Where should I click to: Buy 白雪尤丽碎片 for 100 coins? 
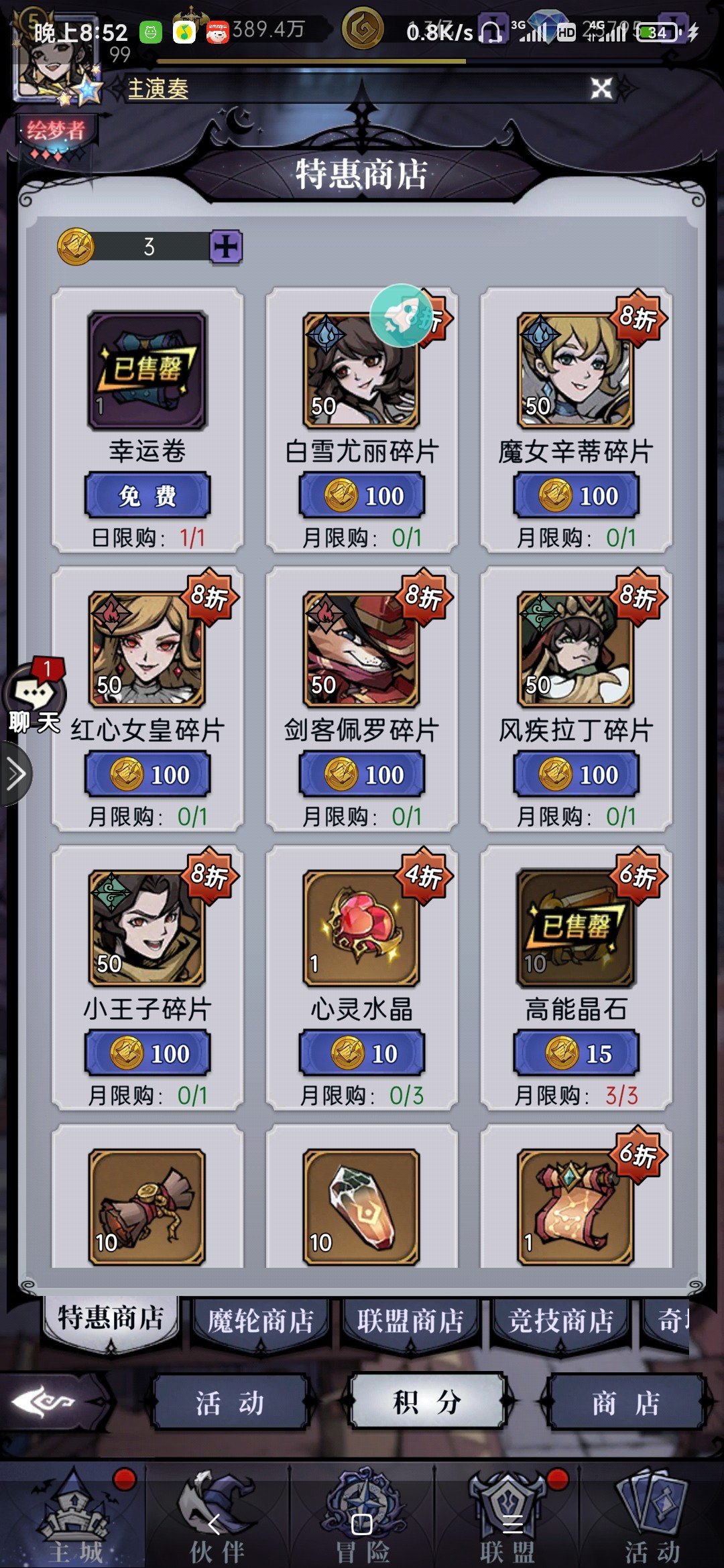point(362,496)
